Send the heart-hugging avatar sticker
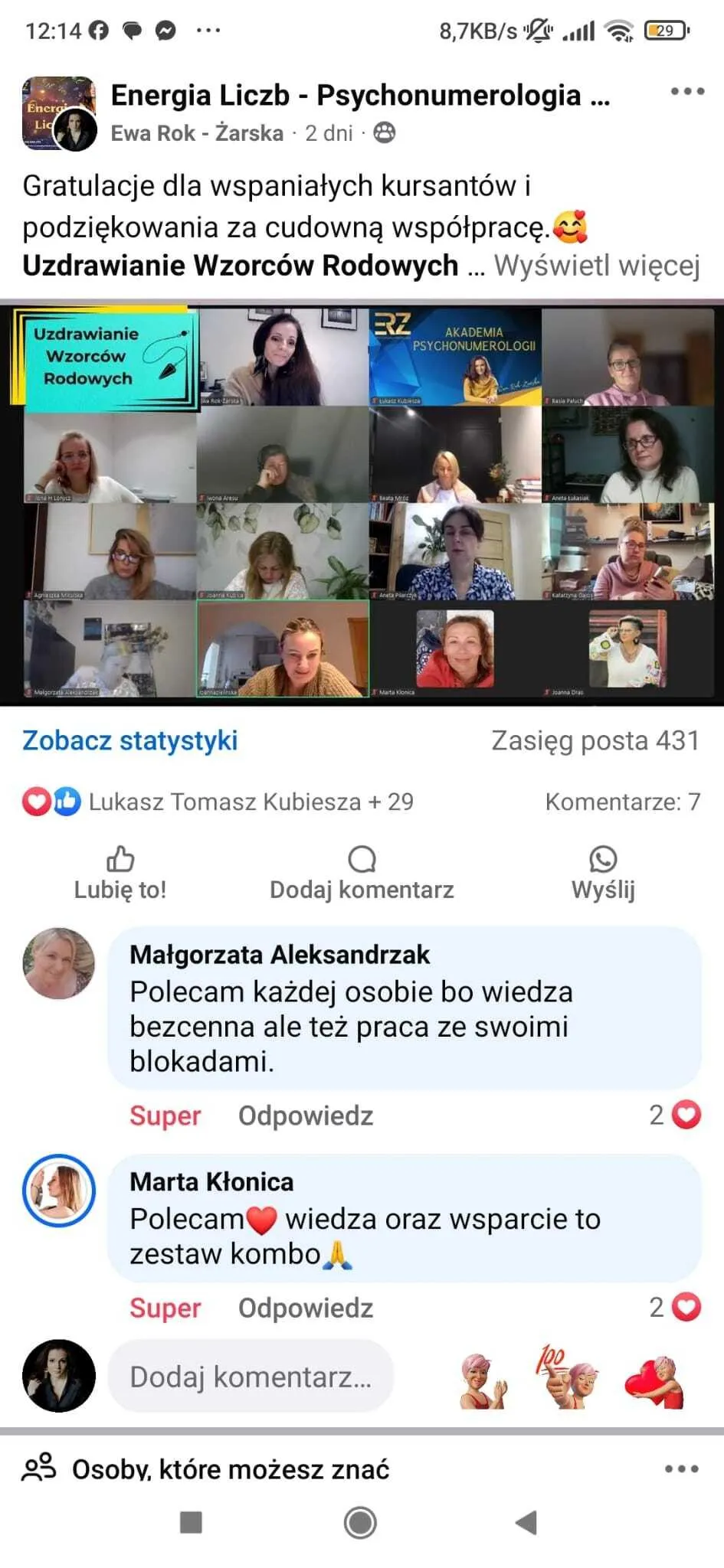The height and width of the screenshot is (1568, 724). point(655,1381)
